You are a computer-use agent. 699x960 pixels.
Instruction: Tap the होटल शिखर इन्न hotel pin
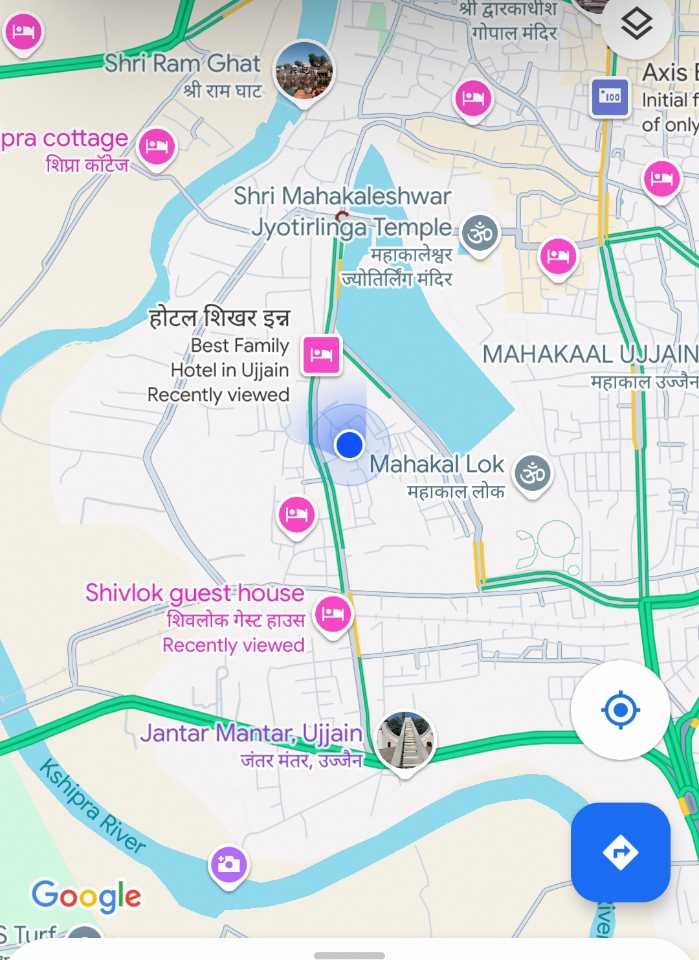[322, 354]
